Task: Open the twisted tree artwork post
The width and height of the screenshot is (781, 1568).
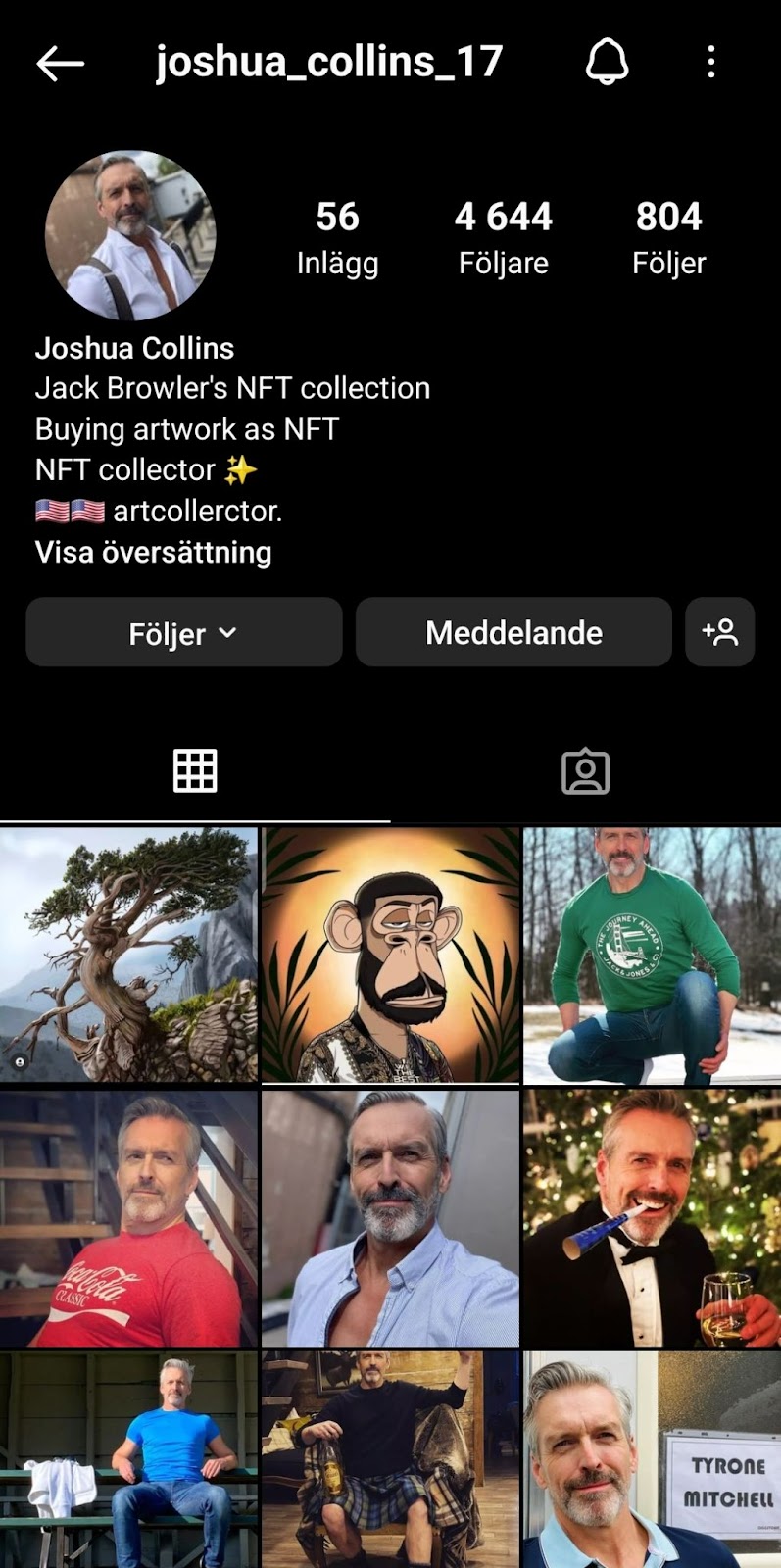Action: (x=128, y=955)
